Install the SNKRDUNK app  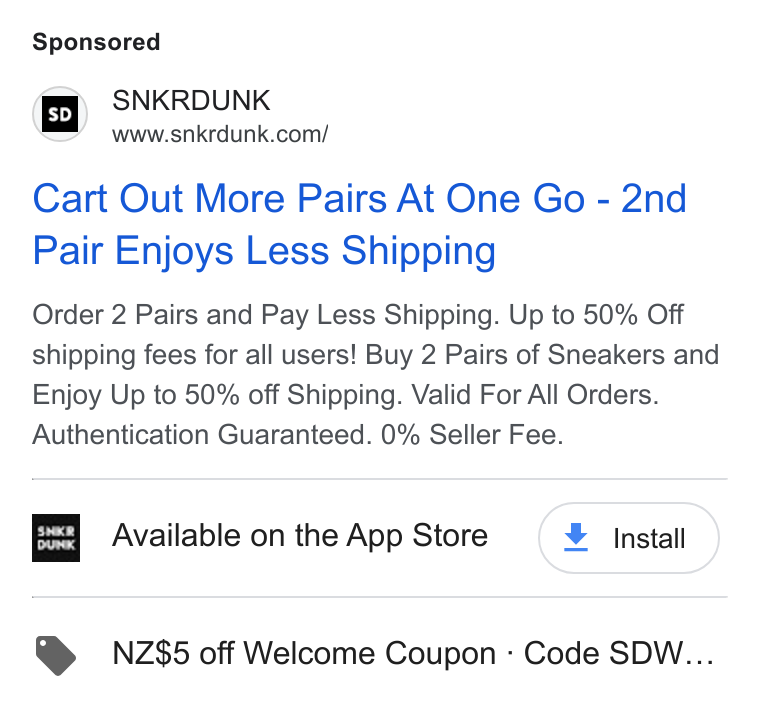[x=629, y=538]
